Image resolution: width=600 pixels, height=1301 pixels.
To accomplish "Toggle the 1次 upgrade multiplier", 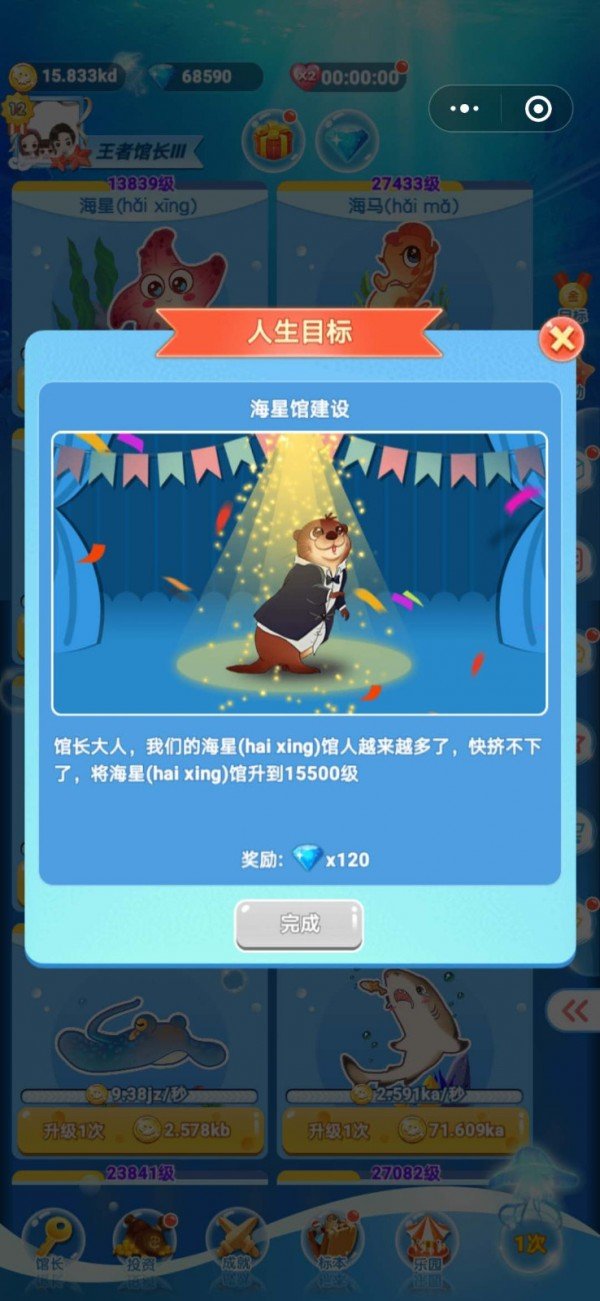I will point(529,1244).
